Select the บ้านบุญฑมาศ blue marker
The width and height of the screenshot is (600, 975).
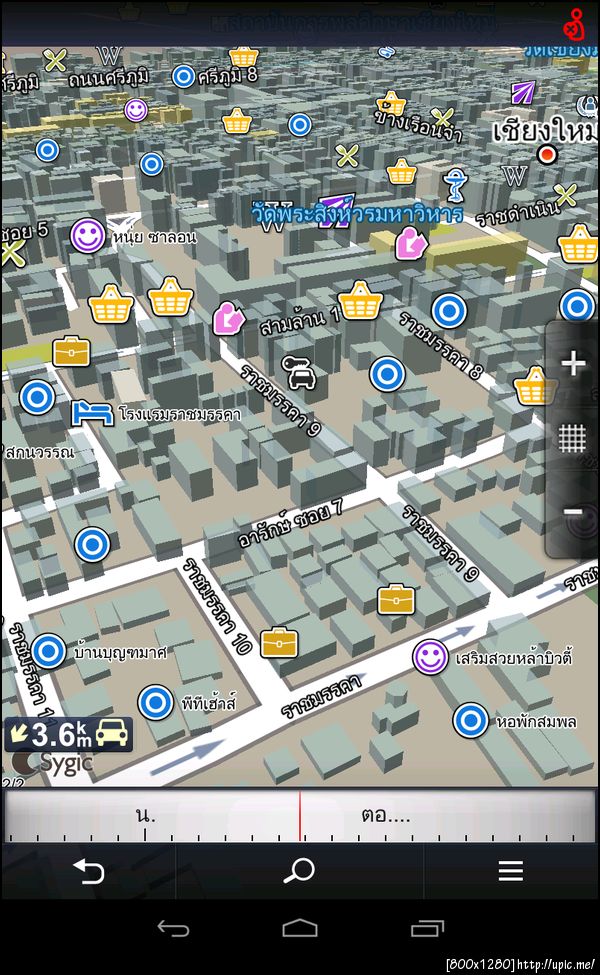[x=48, y=650]
